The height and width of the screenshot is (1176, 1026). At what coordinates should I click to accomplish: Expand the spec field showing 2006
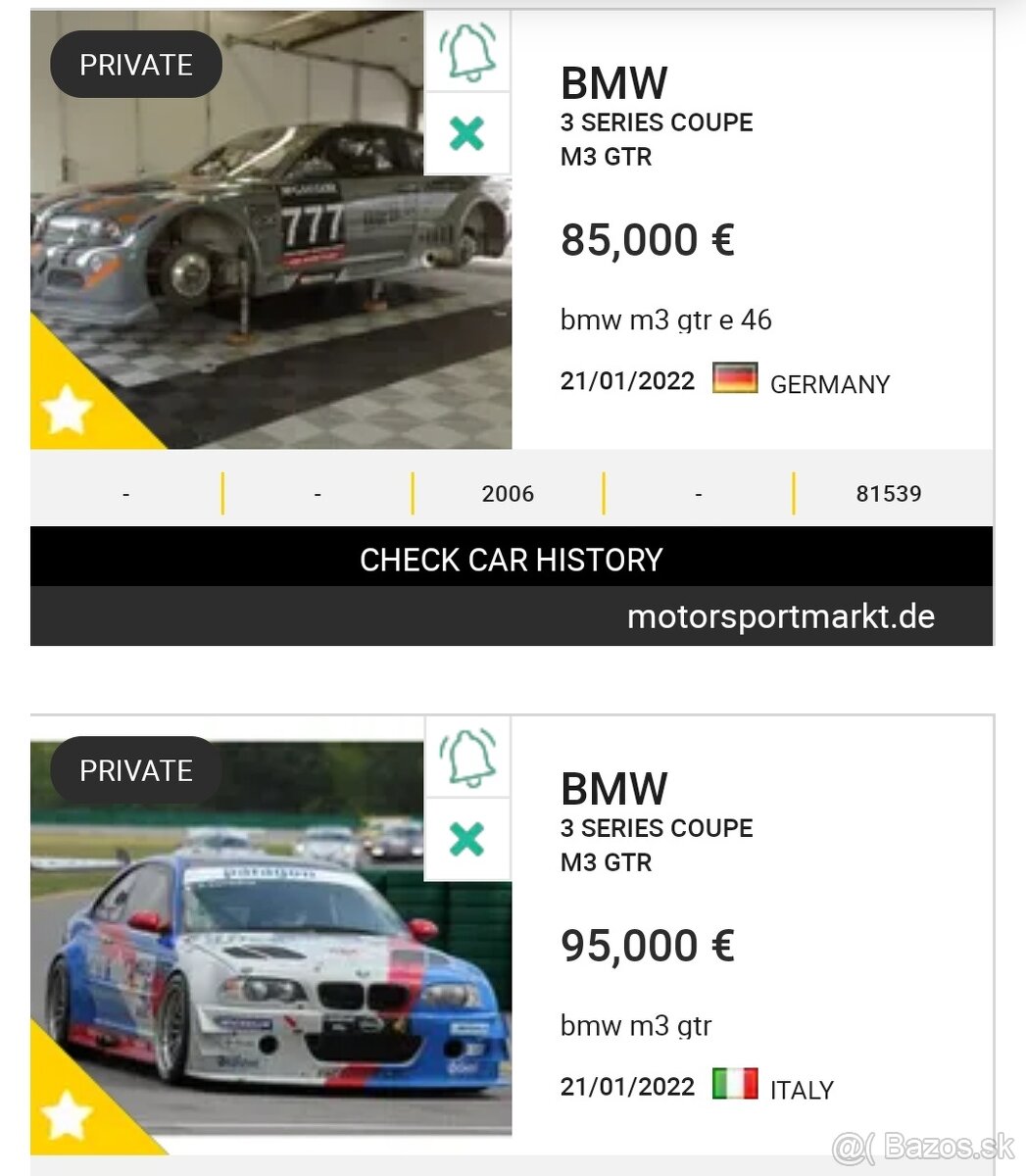tap(508, 493)
